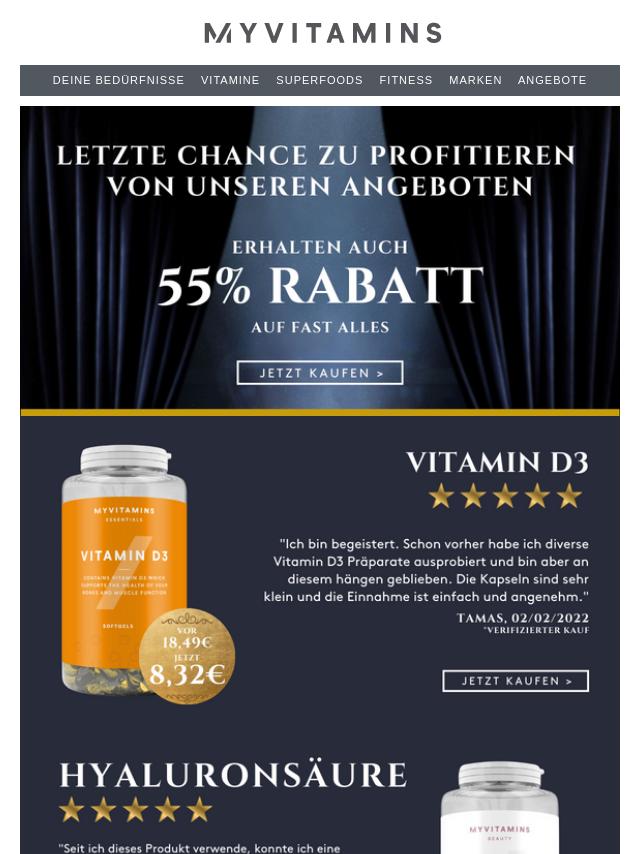Image resolution: width=640 pixels, height=854 pixels.
Task: Open the Hyaluronsäure product image
Action: 500,808
